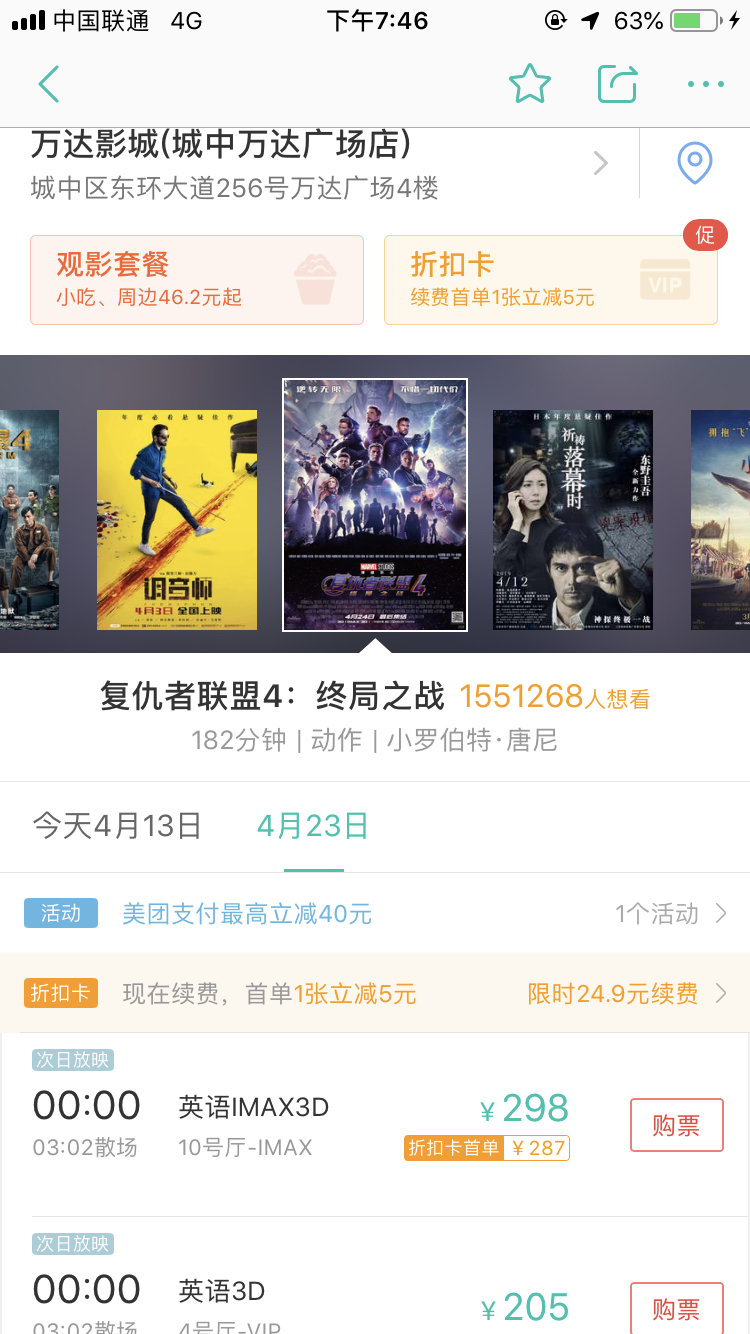750x1334 pixels.
Task: Go back using the top-left arrow
Action: tap(48, 84)
